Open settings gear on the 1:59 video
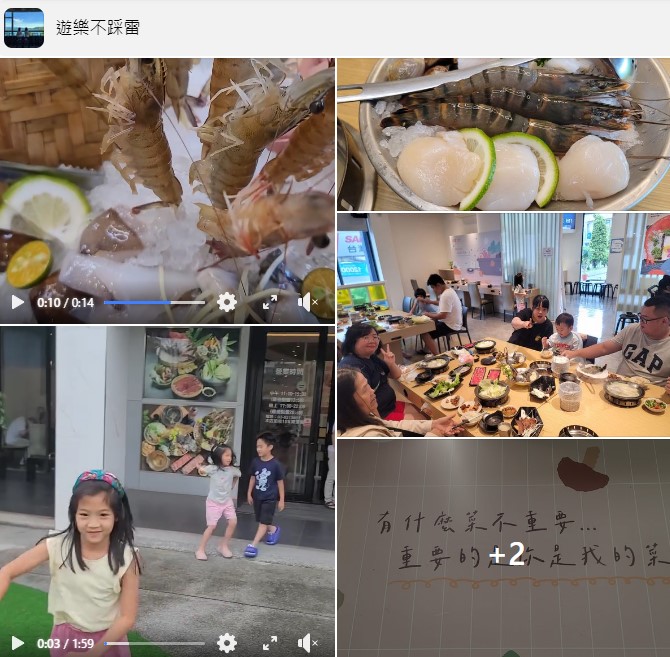Image resolution: width=670 pixels, height=657 pixels. (x=227, y=643)
